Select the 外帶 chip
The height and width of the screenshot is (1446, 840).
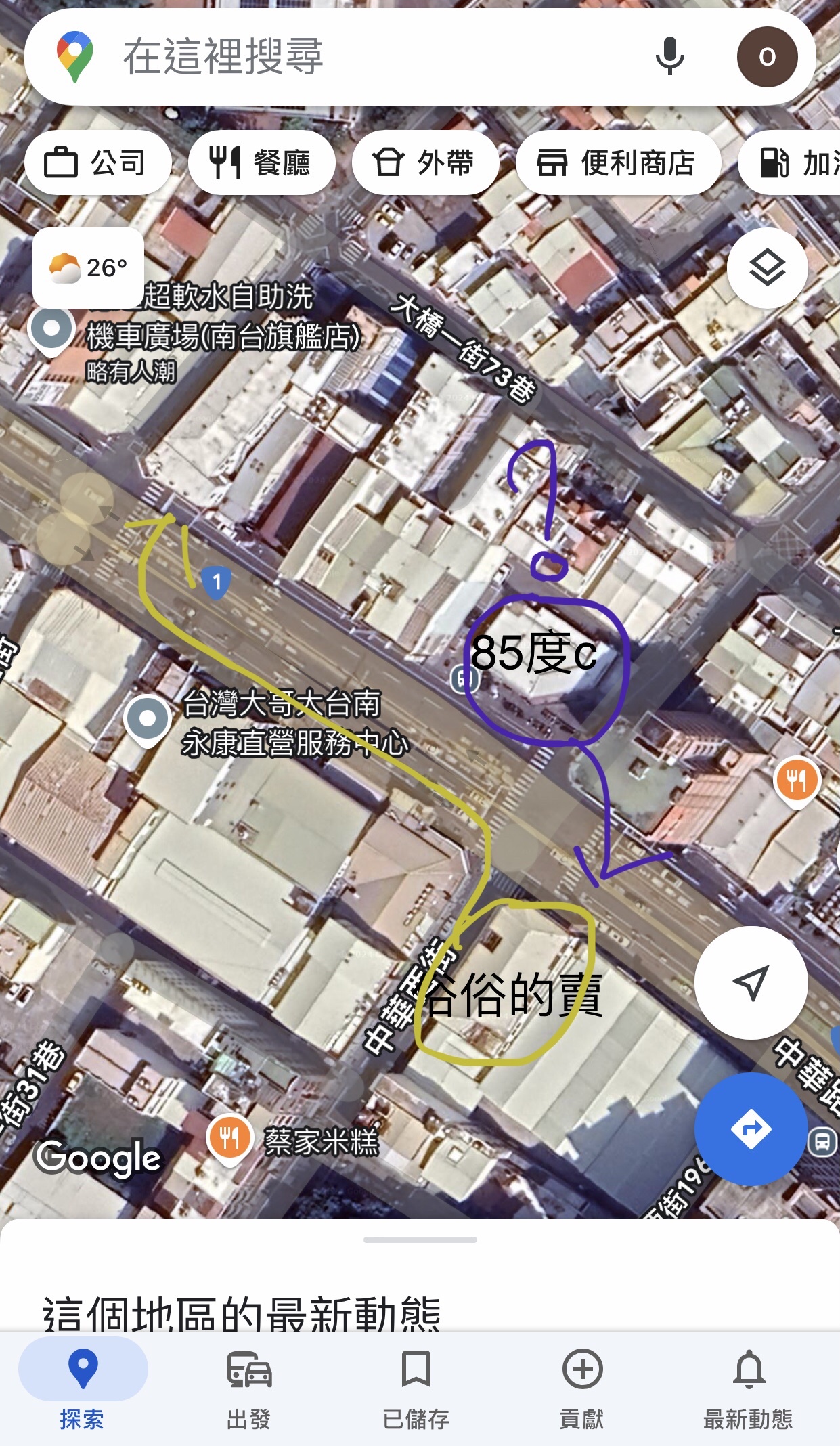(425, 163)
